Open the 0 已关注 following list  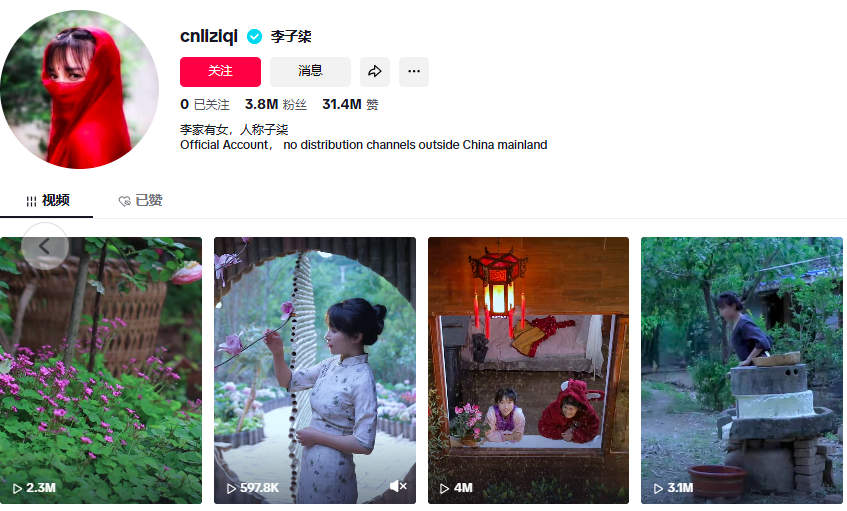coord(205,104)
